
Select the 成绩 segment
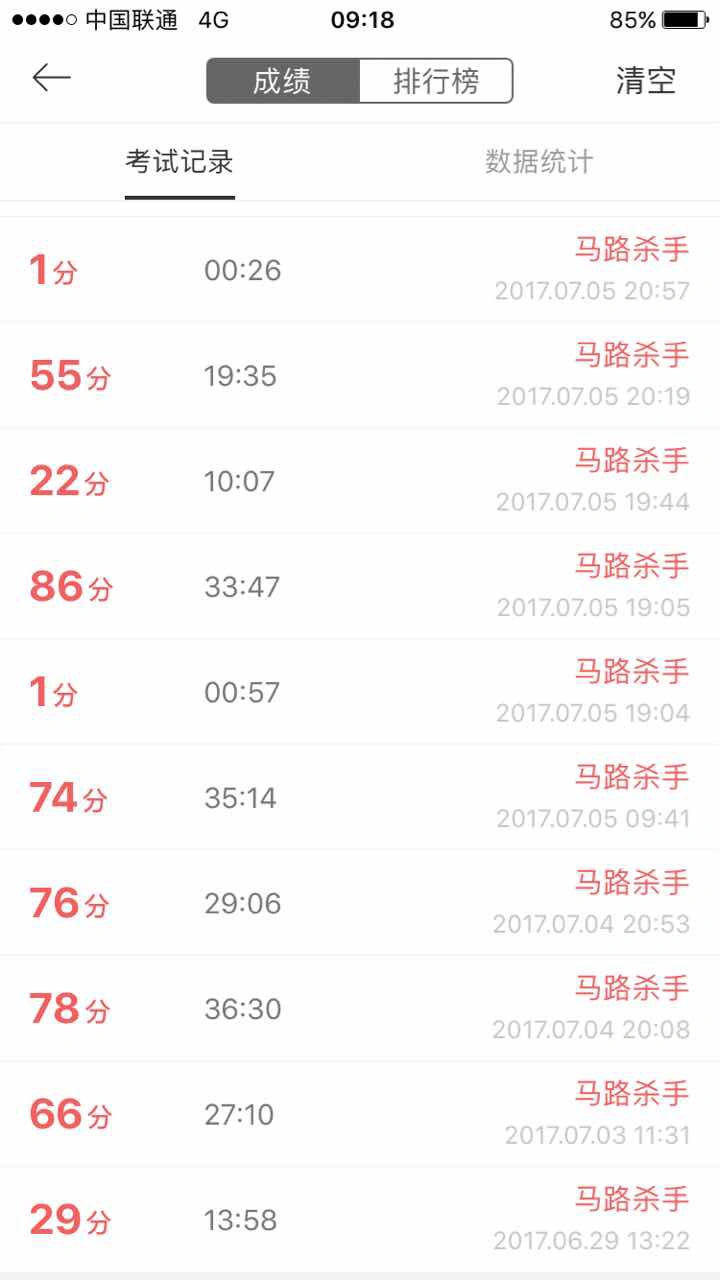point(283,81)
